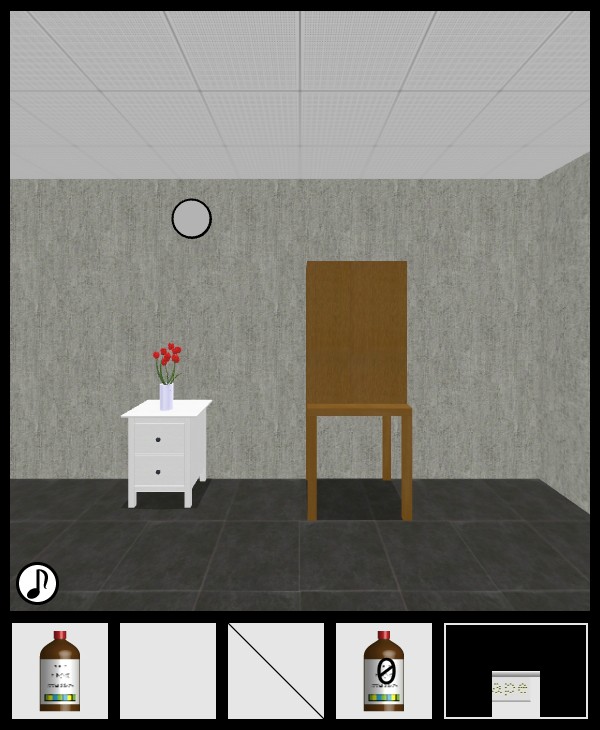Examine the round hole on the wall
600x730 pixels.
[191, 218]
